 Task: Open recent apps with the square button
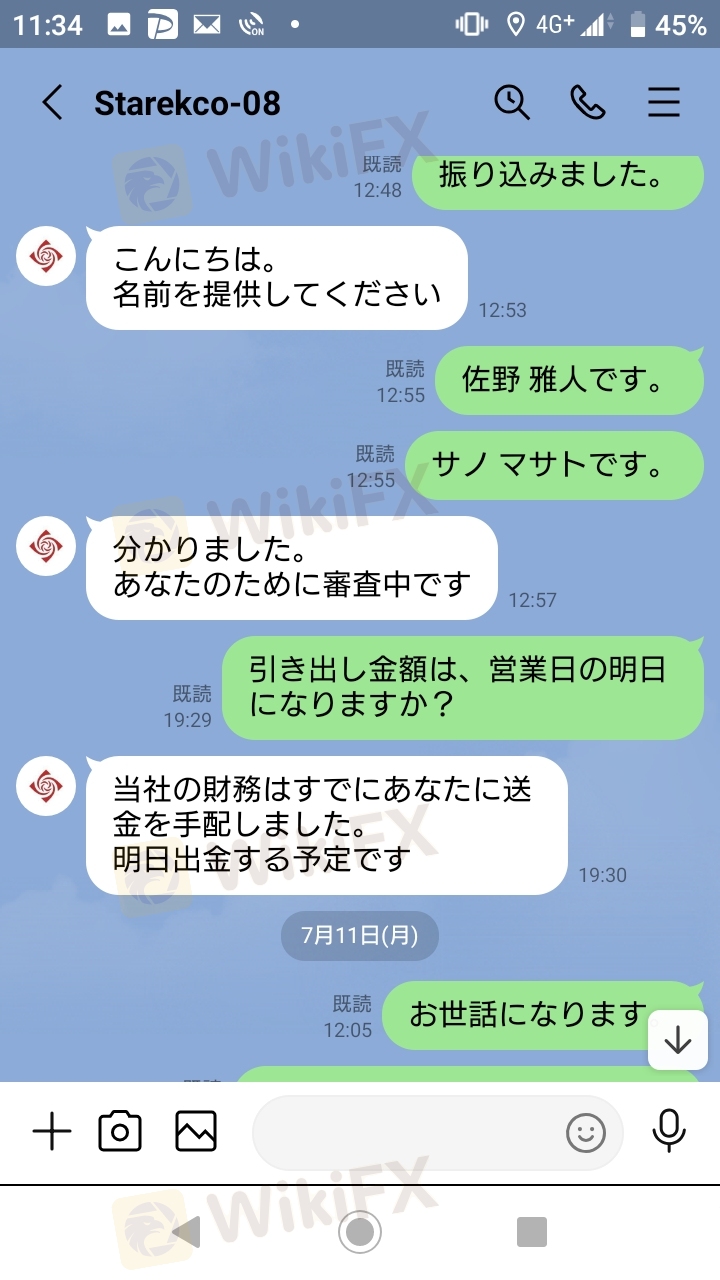point(532,1232)
